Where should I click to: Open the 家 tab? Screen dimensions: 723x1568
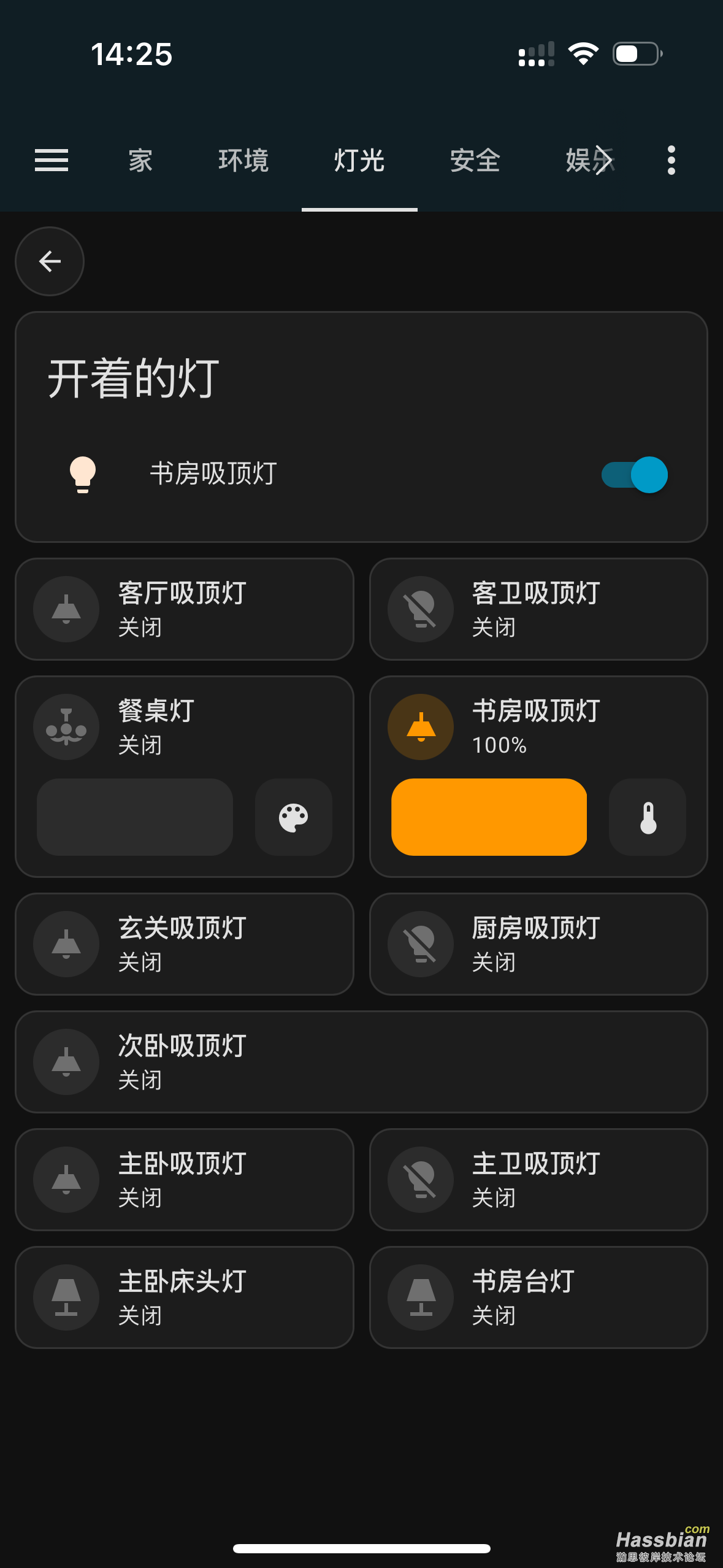[139, 160]
